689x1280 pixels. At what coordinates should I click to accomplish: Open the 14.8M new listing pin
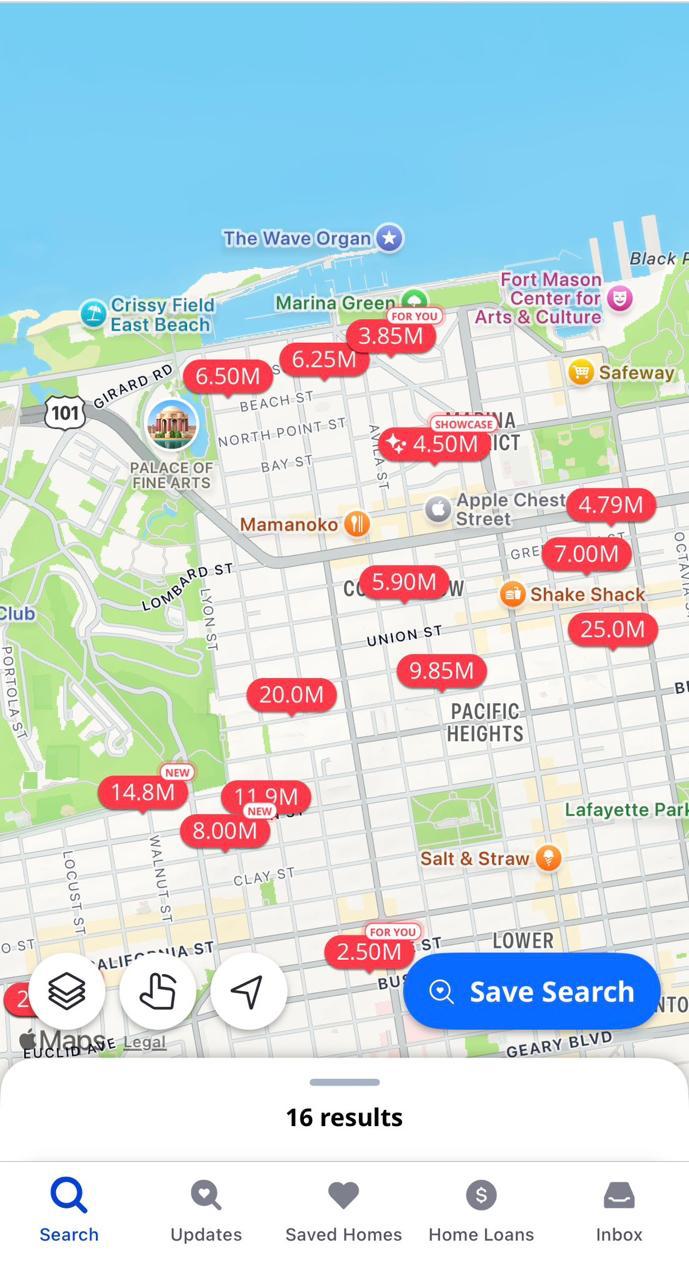tap(143, 793)
